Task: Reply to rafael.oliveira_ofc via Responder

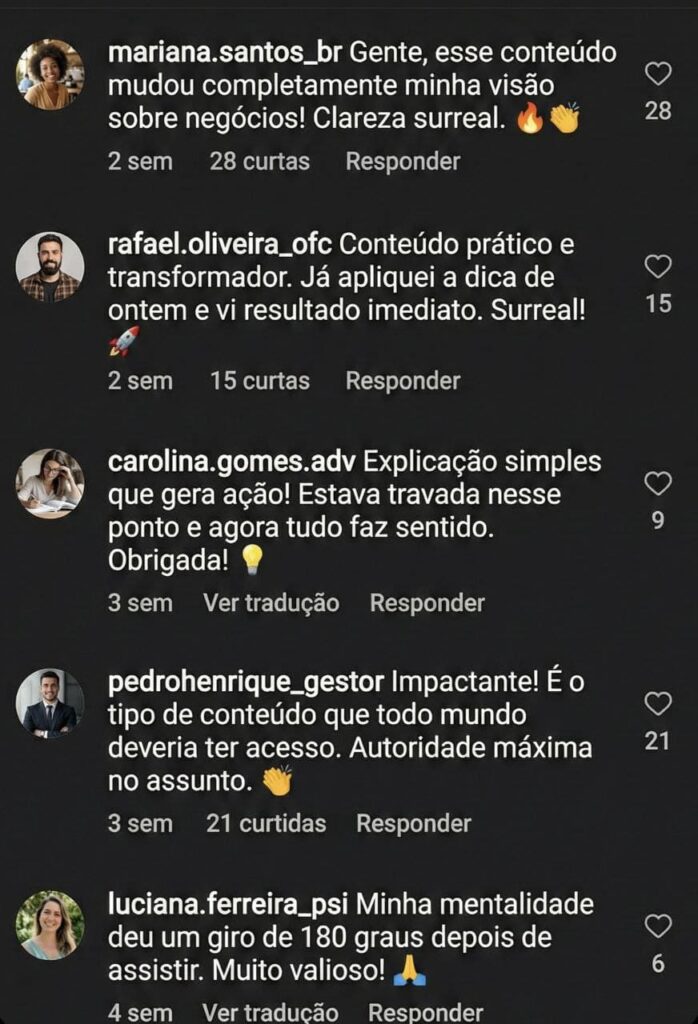Action: [x=402, y=381]
